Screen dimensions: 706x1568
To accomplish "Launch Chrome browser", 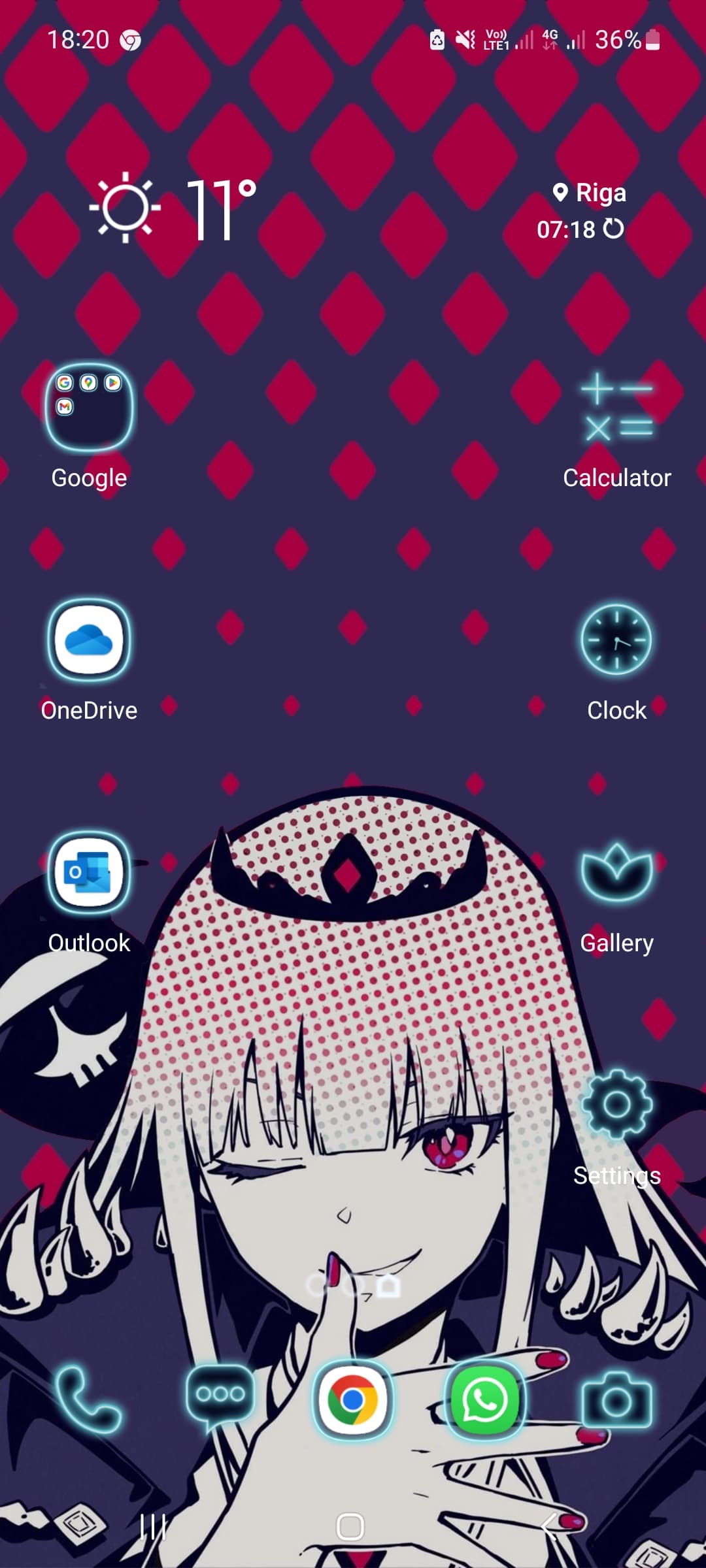I will pyautogui.click(x=352, y=1400).
